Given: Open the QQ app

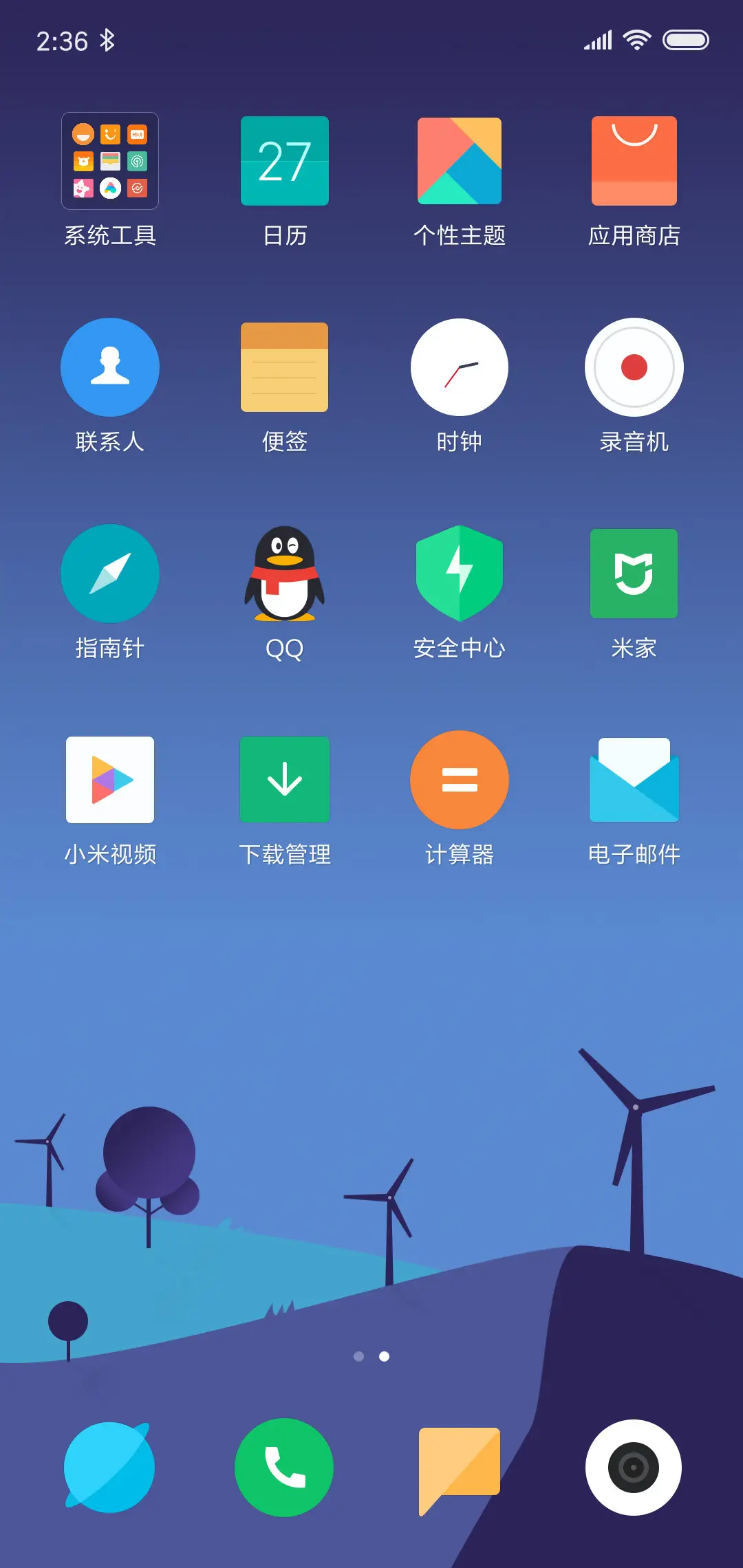Looking at the screenshot, I should [x=285, y=573].
